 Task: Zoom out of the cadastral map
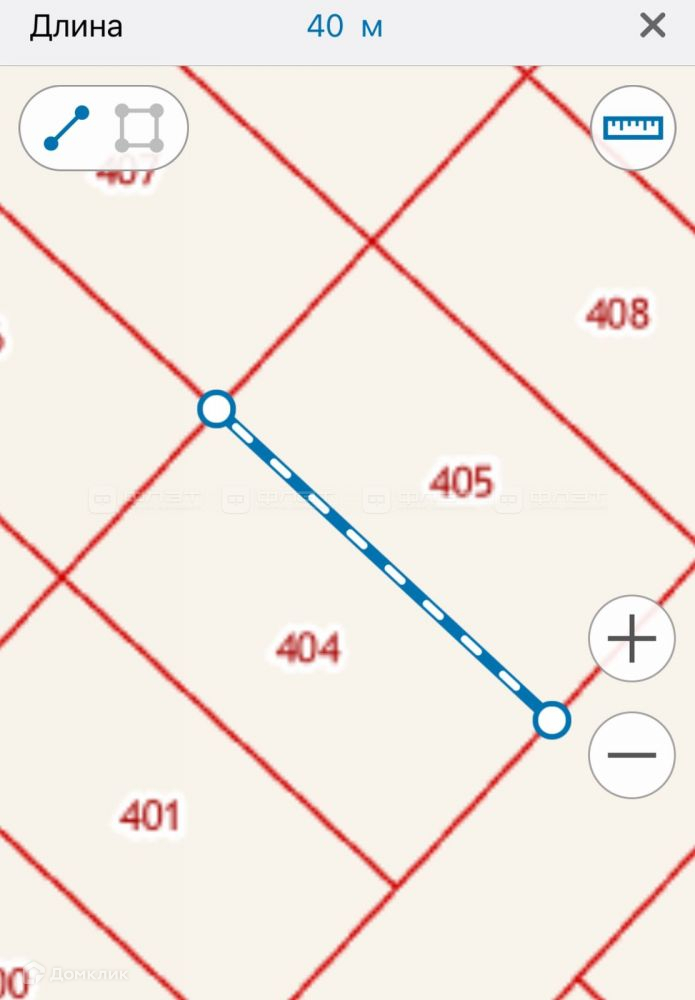click(x=632, y=754)
